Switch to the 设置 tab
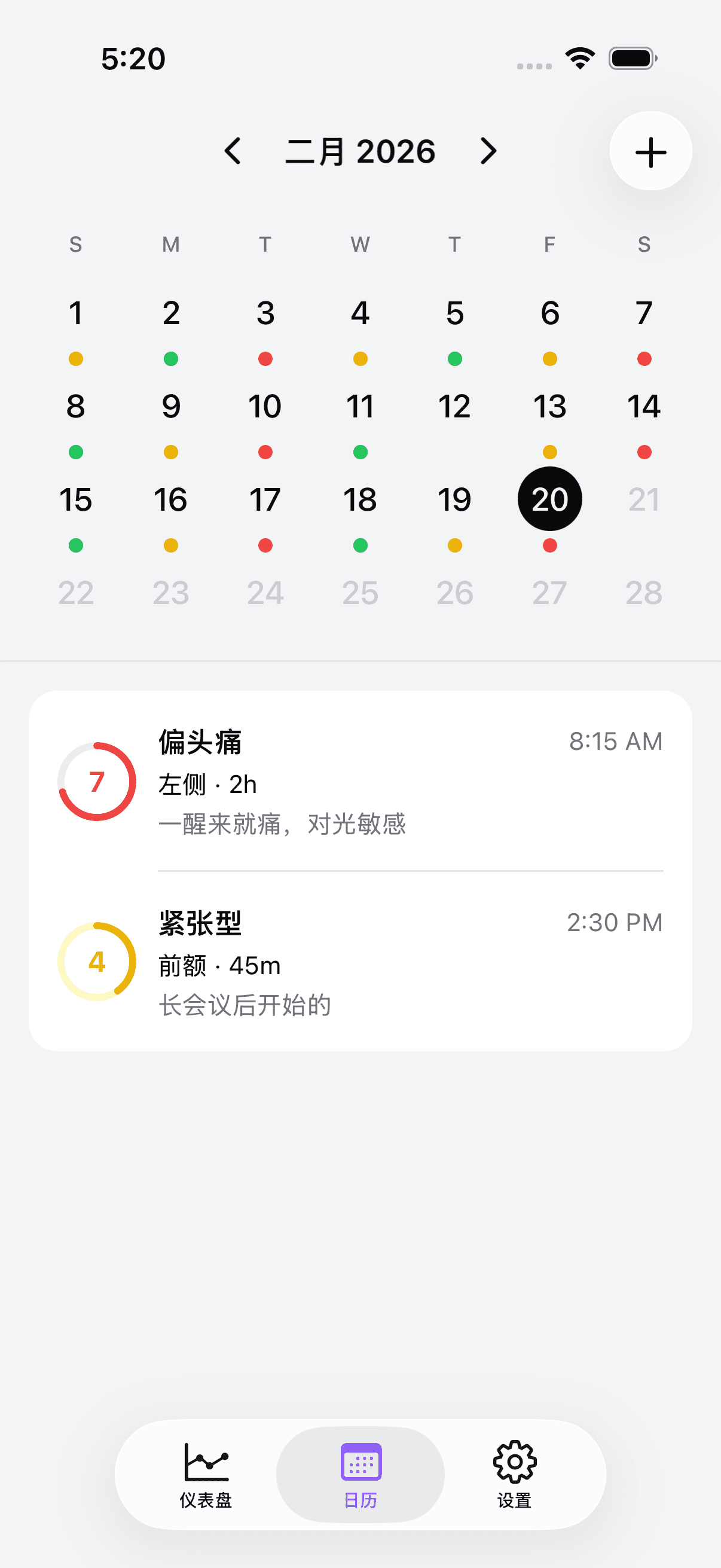This screenshot has width=721, height=1568. pyautogui.click(x=514, y=1473)
